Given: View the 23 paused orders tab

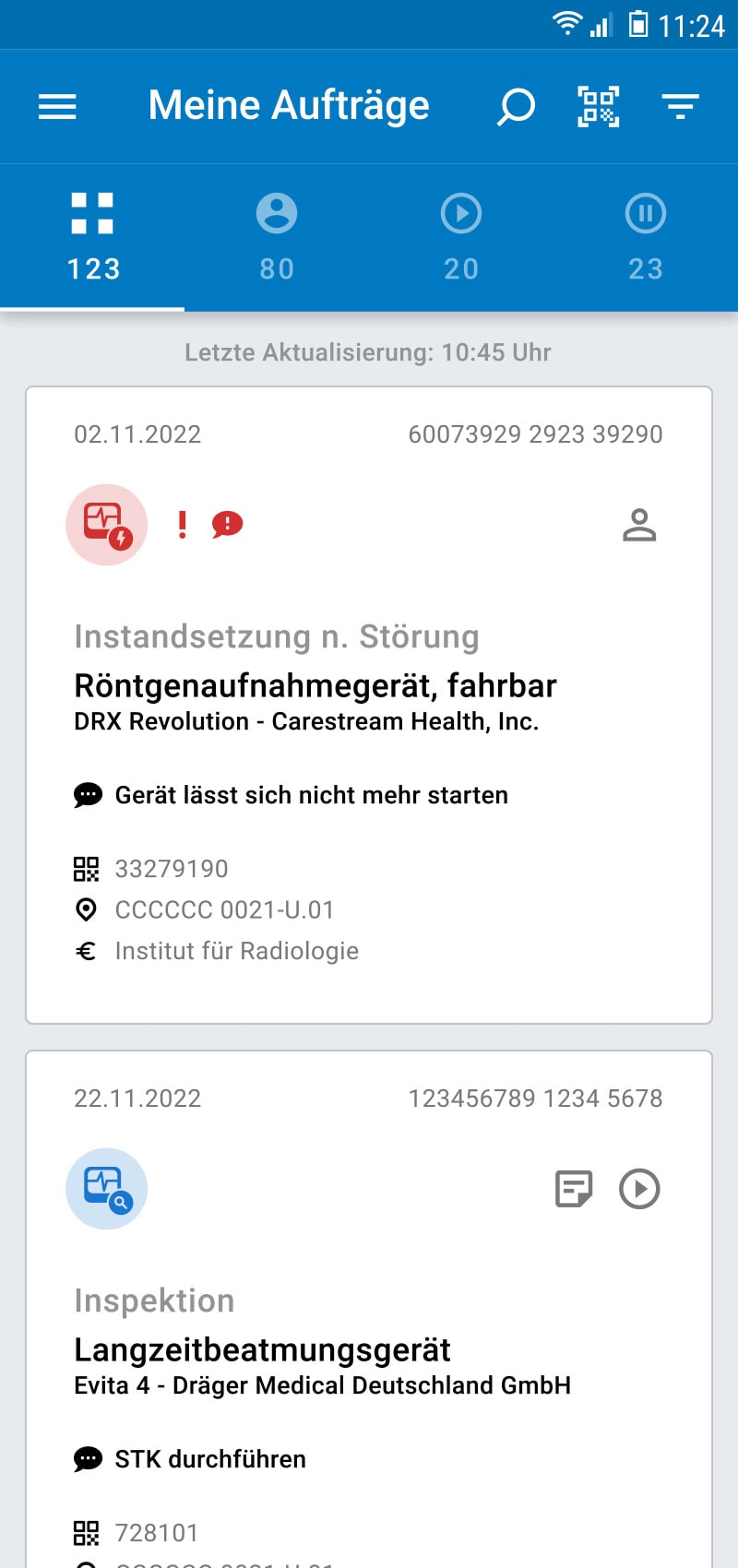Looking at the screenshot, I should click(646, 238).
